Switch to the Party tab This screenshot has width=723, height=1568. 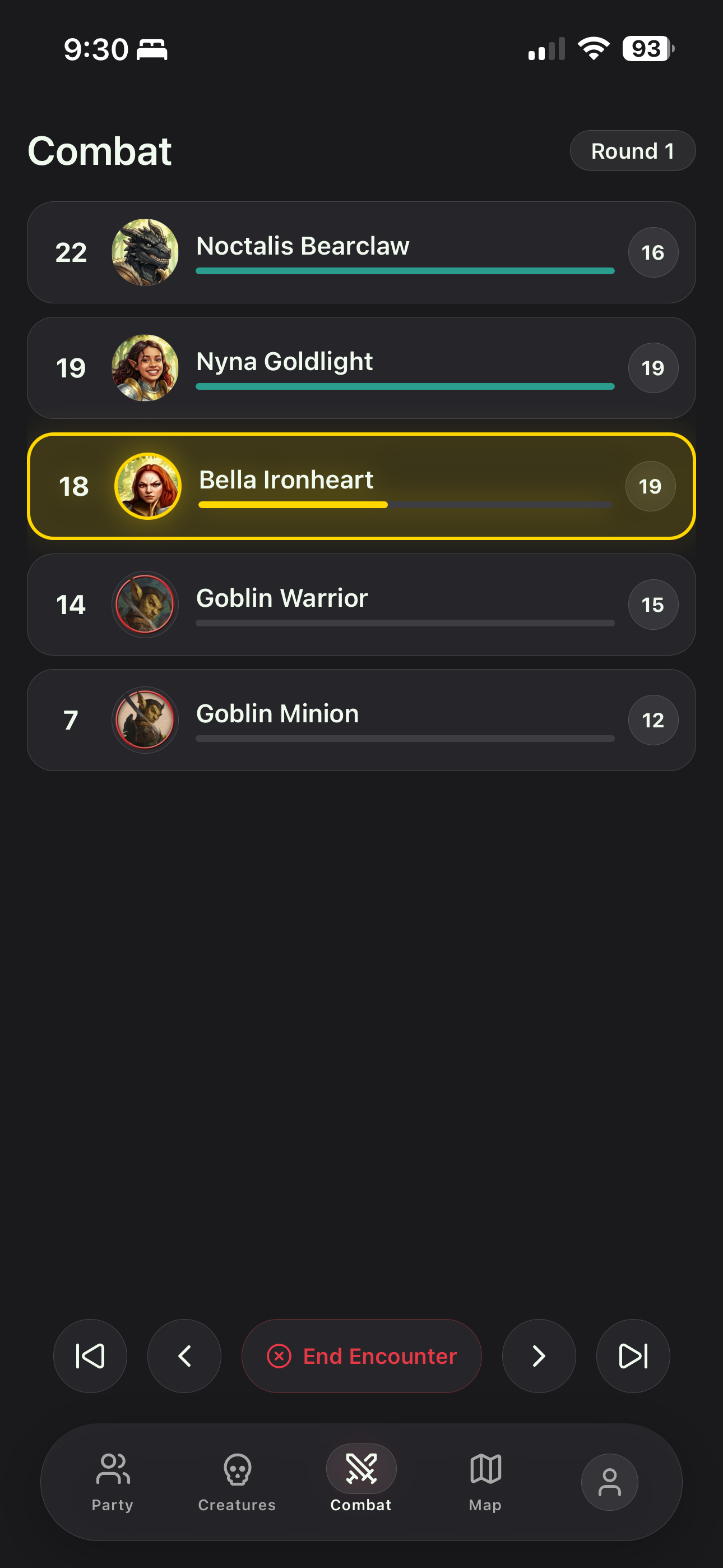(x=113, y=1482)
